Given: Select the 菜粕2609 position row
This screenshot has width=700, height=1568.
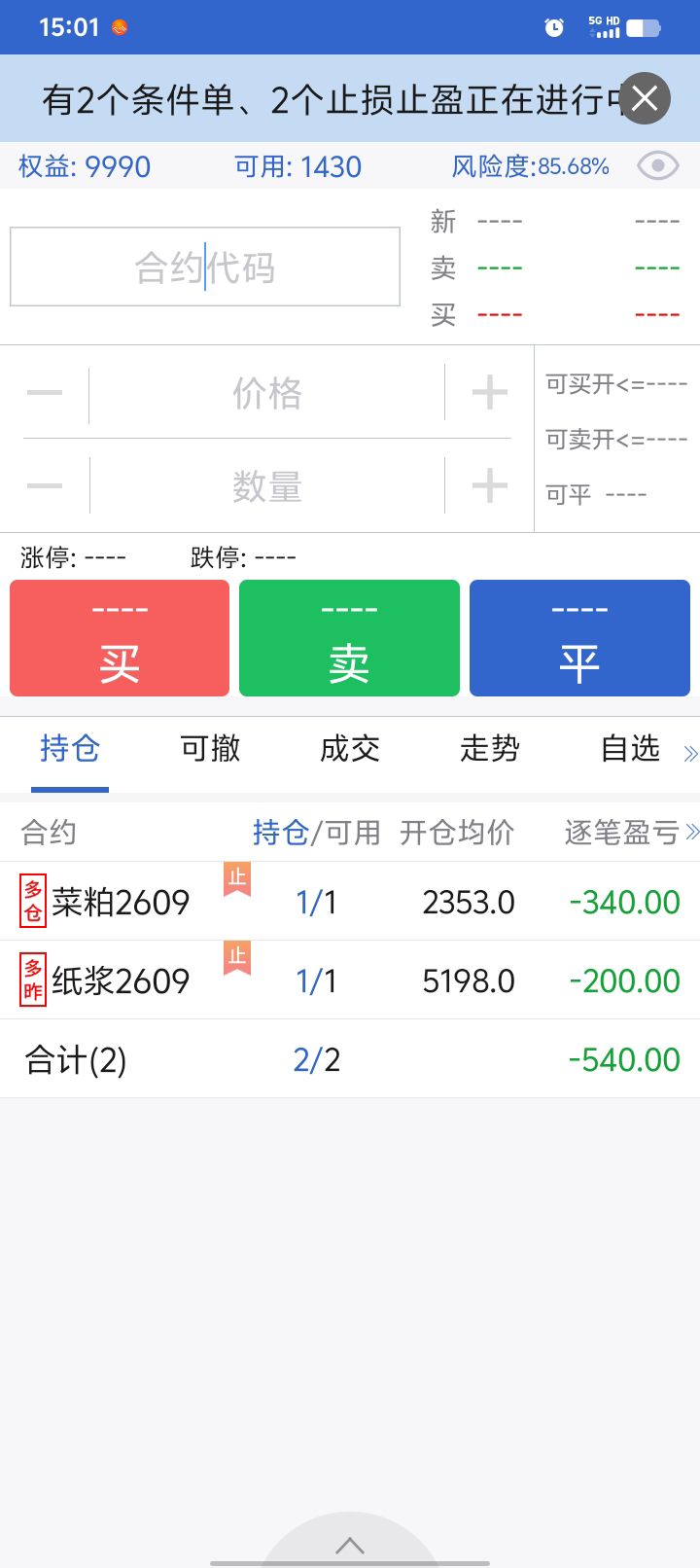Looking at the screenshot, I should (350, 902).
